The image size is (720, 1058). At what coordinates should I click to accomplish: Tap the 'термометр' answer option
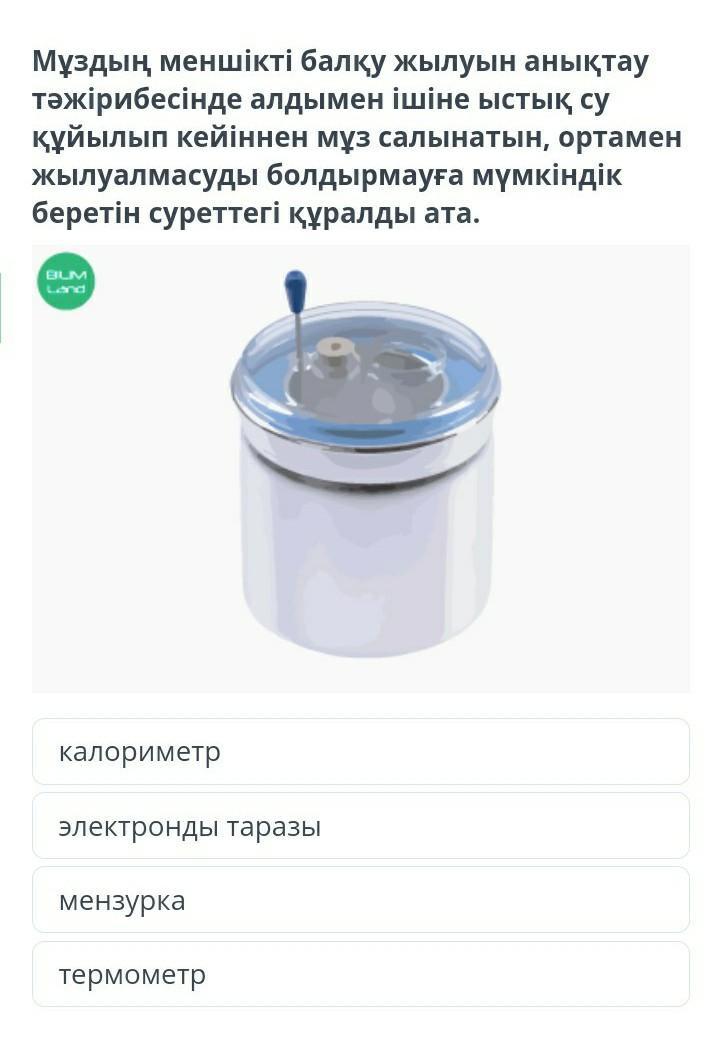[360, 975]
